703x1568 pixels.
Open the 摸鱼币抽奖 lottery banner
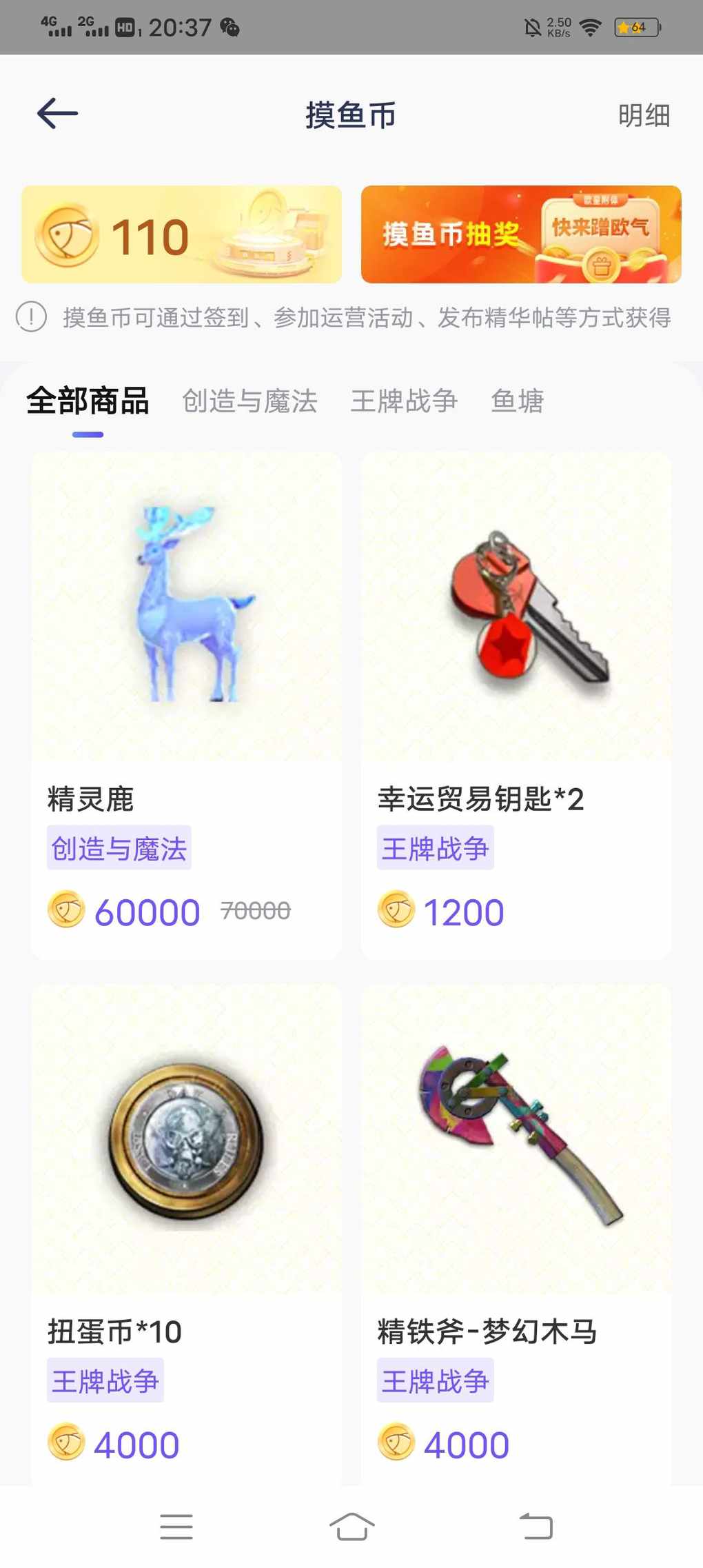pyautogui.click(x=521, y=234)
